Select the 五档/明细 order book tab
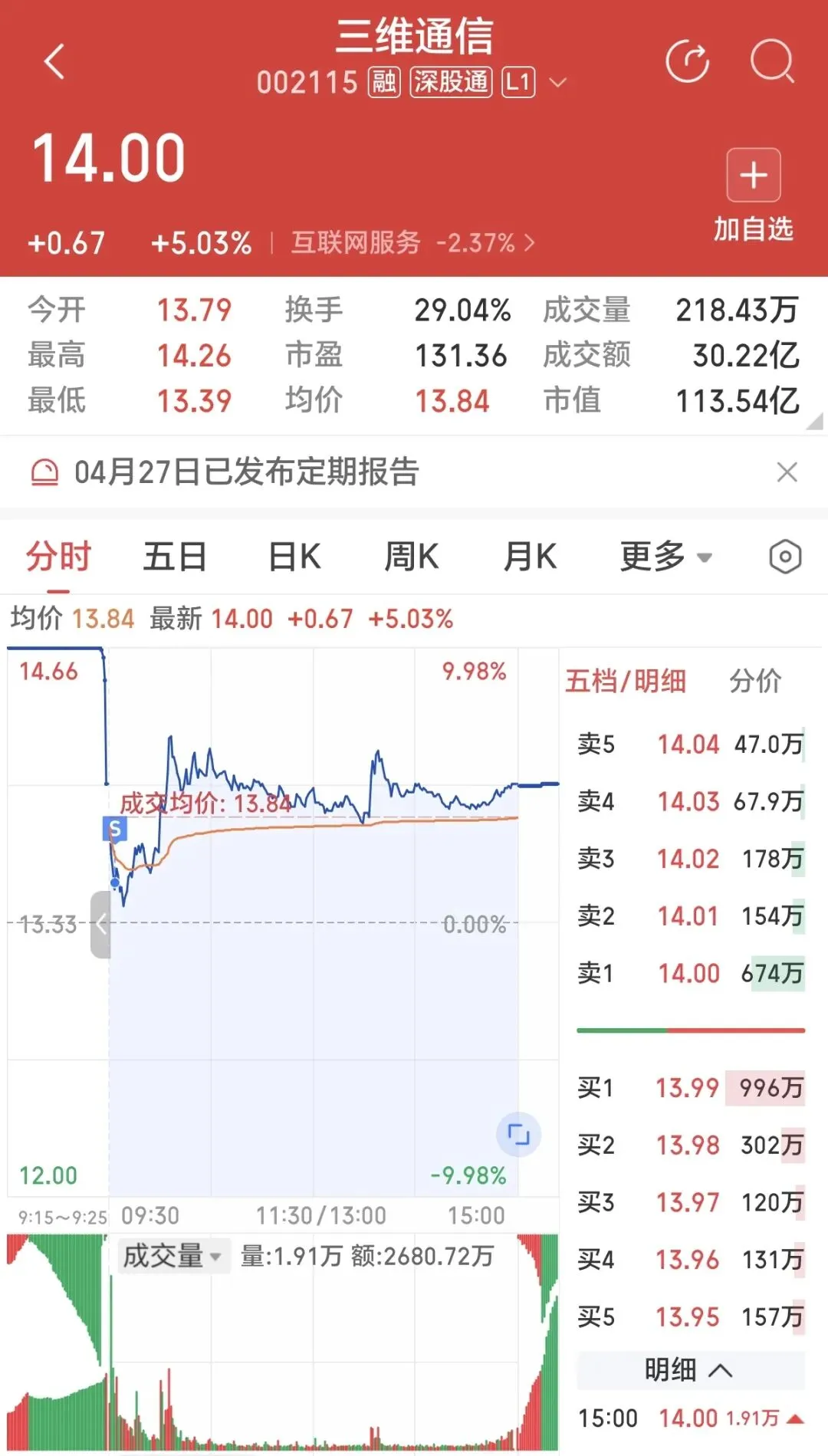Screen dimensions: 828x1456 tap(626, 681)
